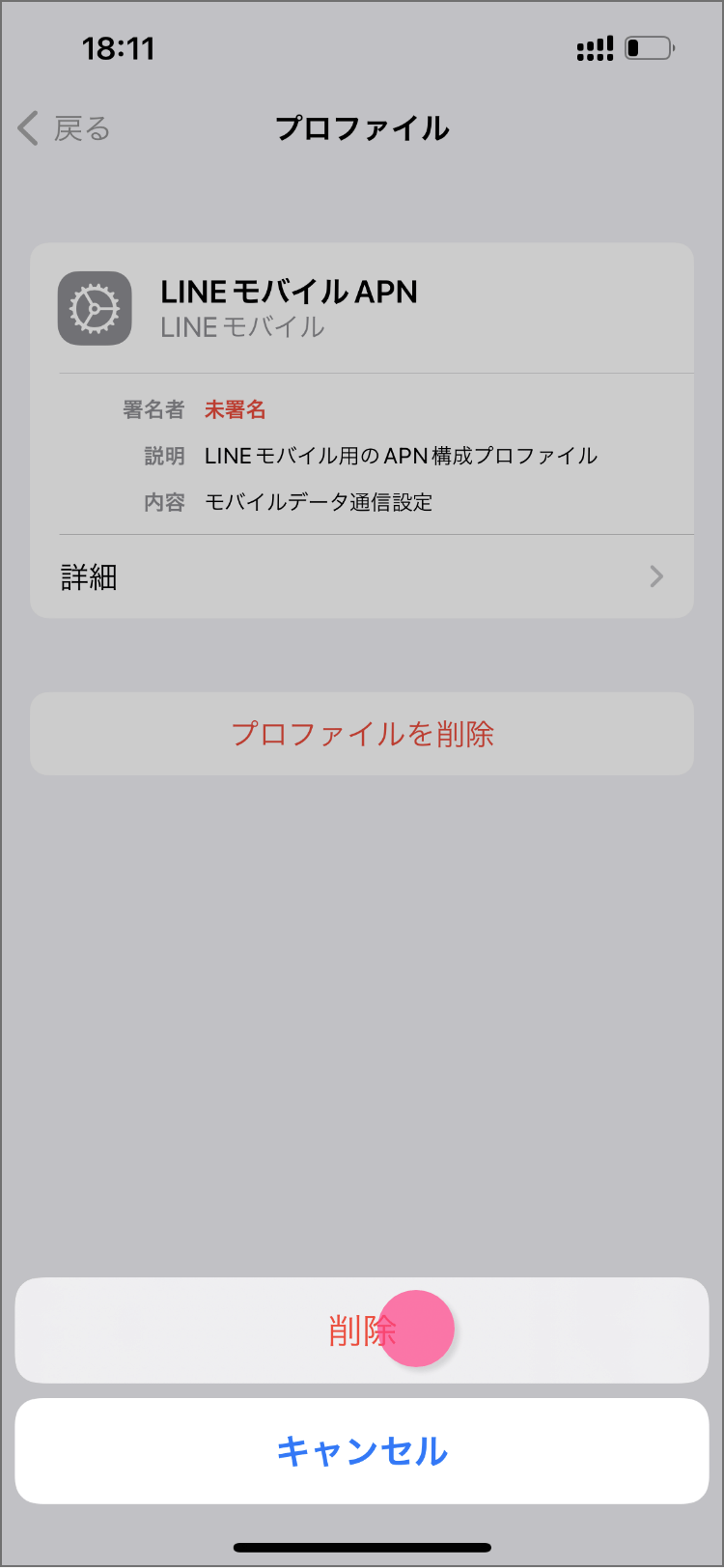Go back using the 戻る button

point(66,128)
